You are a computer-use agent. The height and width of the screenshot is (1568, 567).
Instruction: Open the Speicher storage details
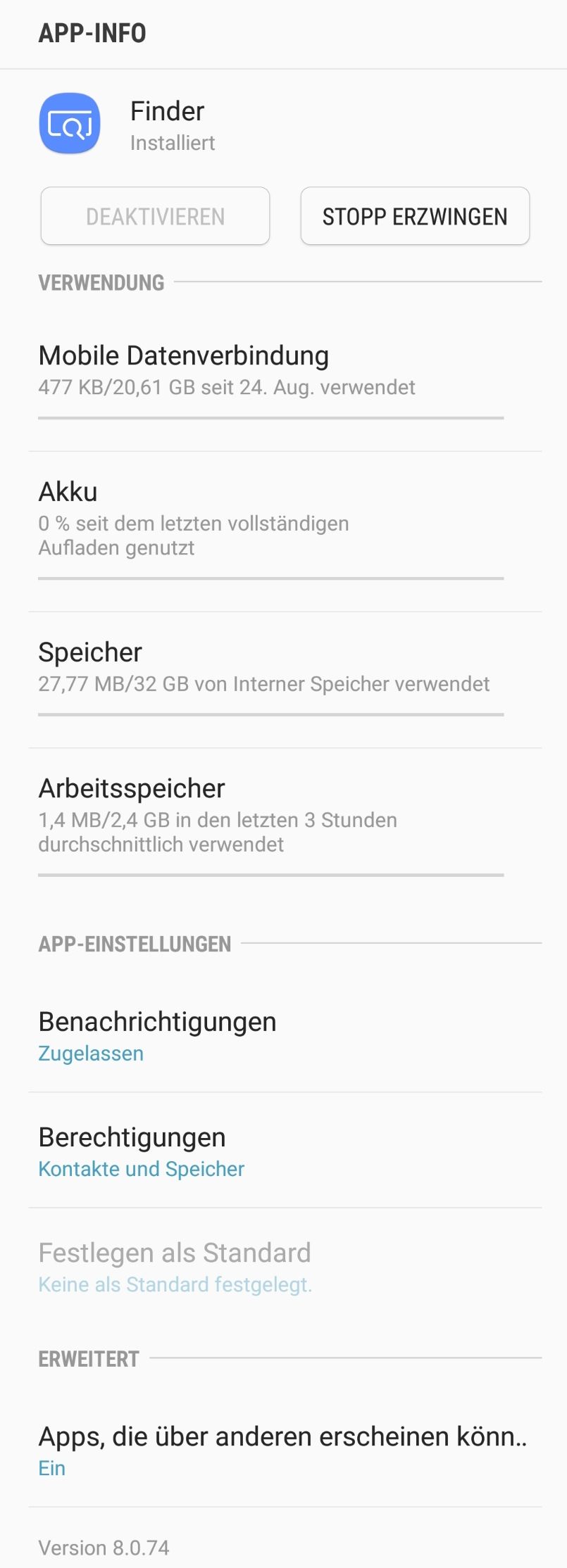271,668
